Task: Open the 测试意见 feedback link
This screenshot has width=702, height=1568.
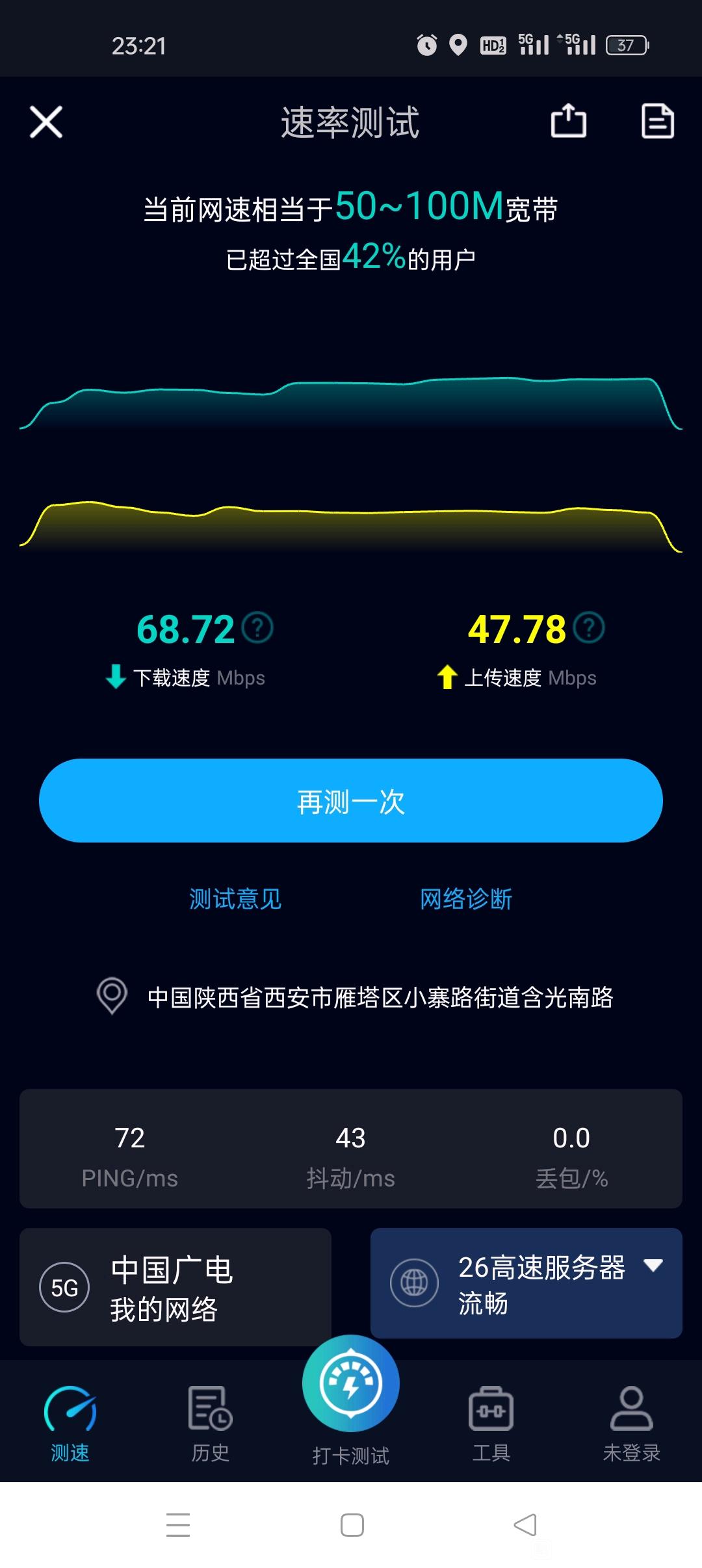Action: click(235, 899)
